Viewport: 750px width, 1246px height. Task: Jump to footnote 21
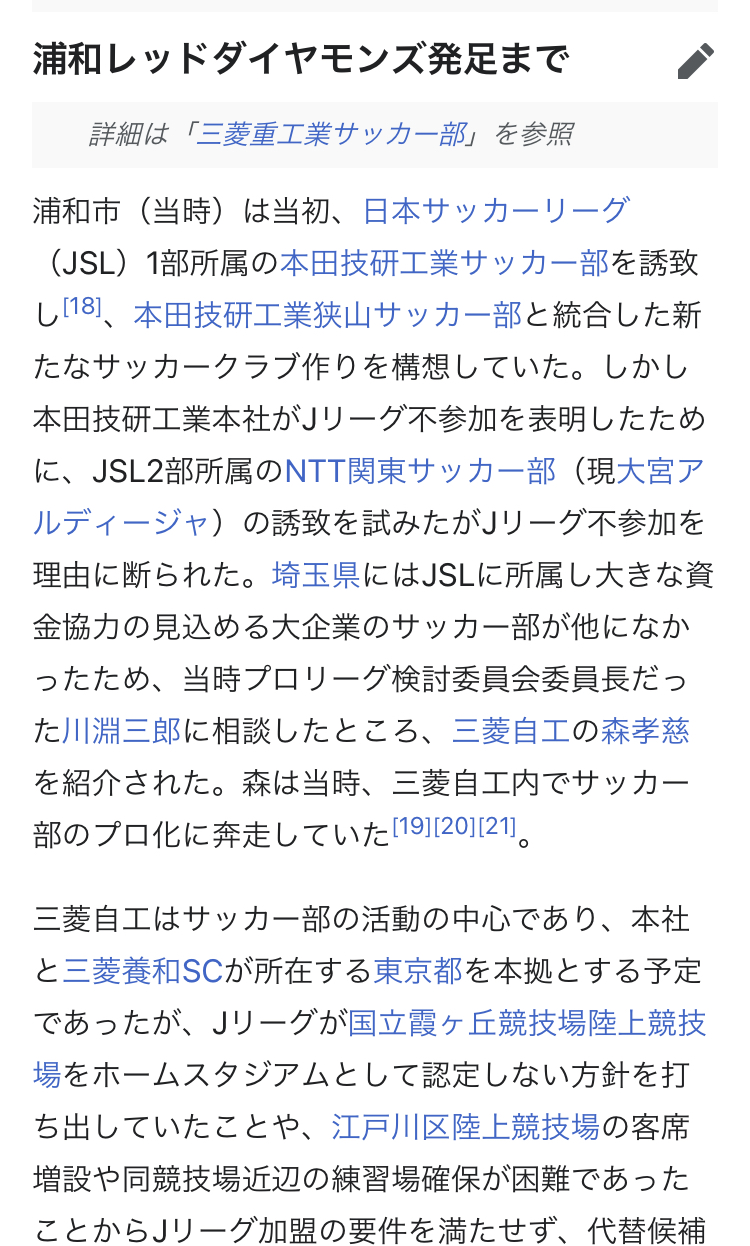tap(496, 827)
